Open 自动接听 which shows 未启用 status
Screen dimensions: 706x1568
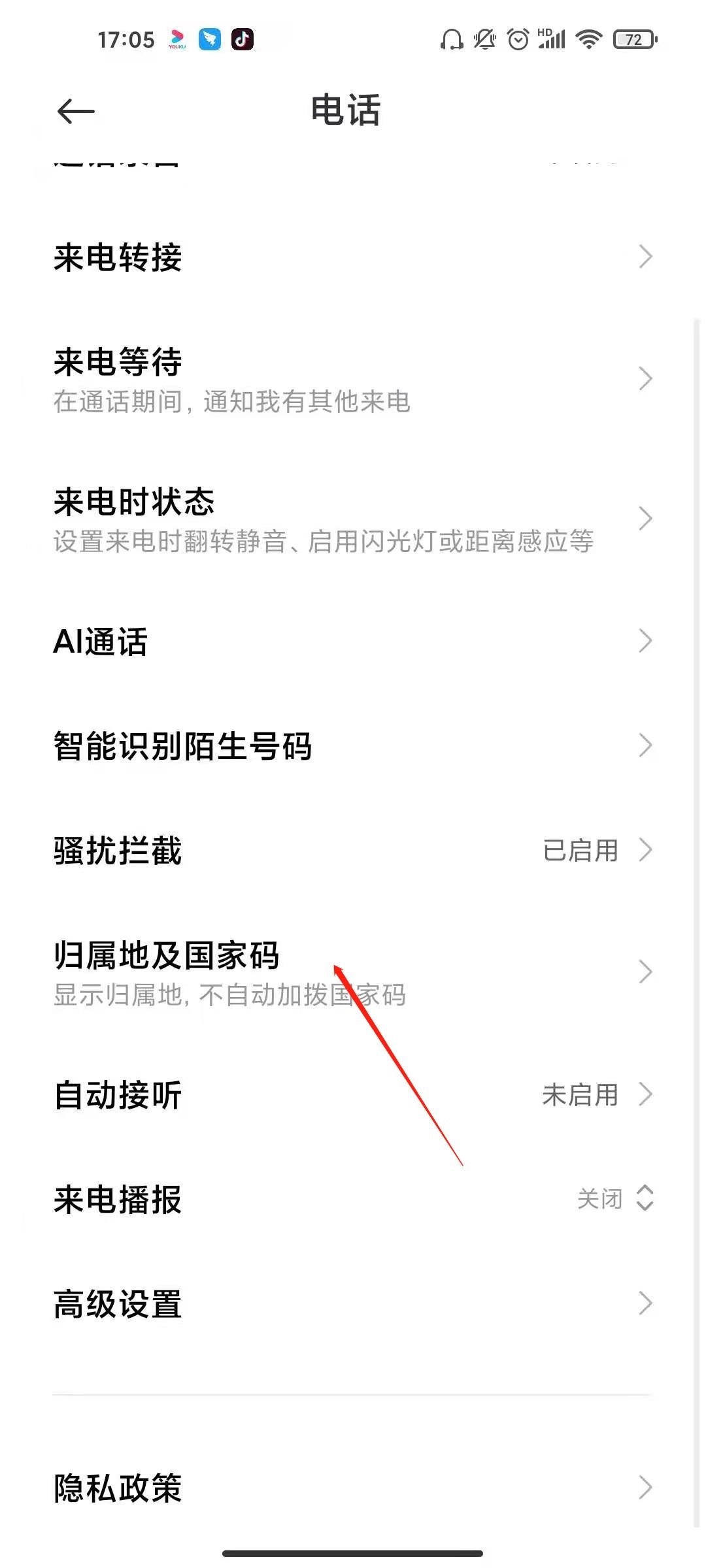coord(353,1096)
